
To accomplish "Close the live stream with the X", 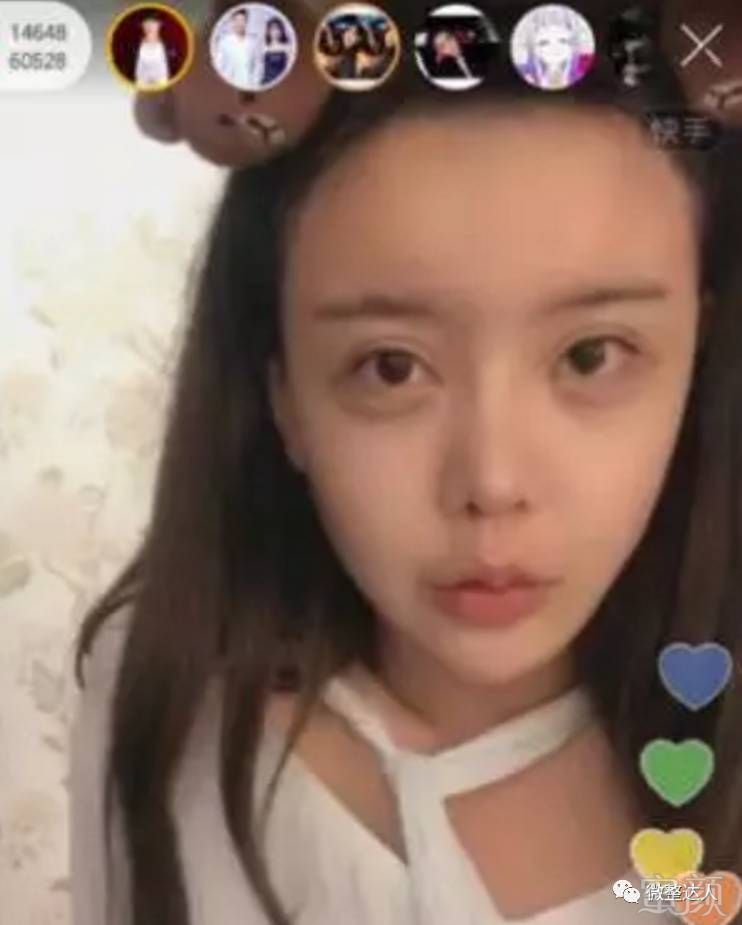I will (701, 45).
